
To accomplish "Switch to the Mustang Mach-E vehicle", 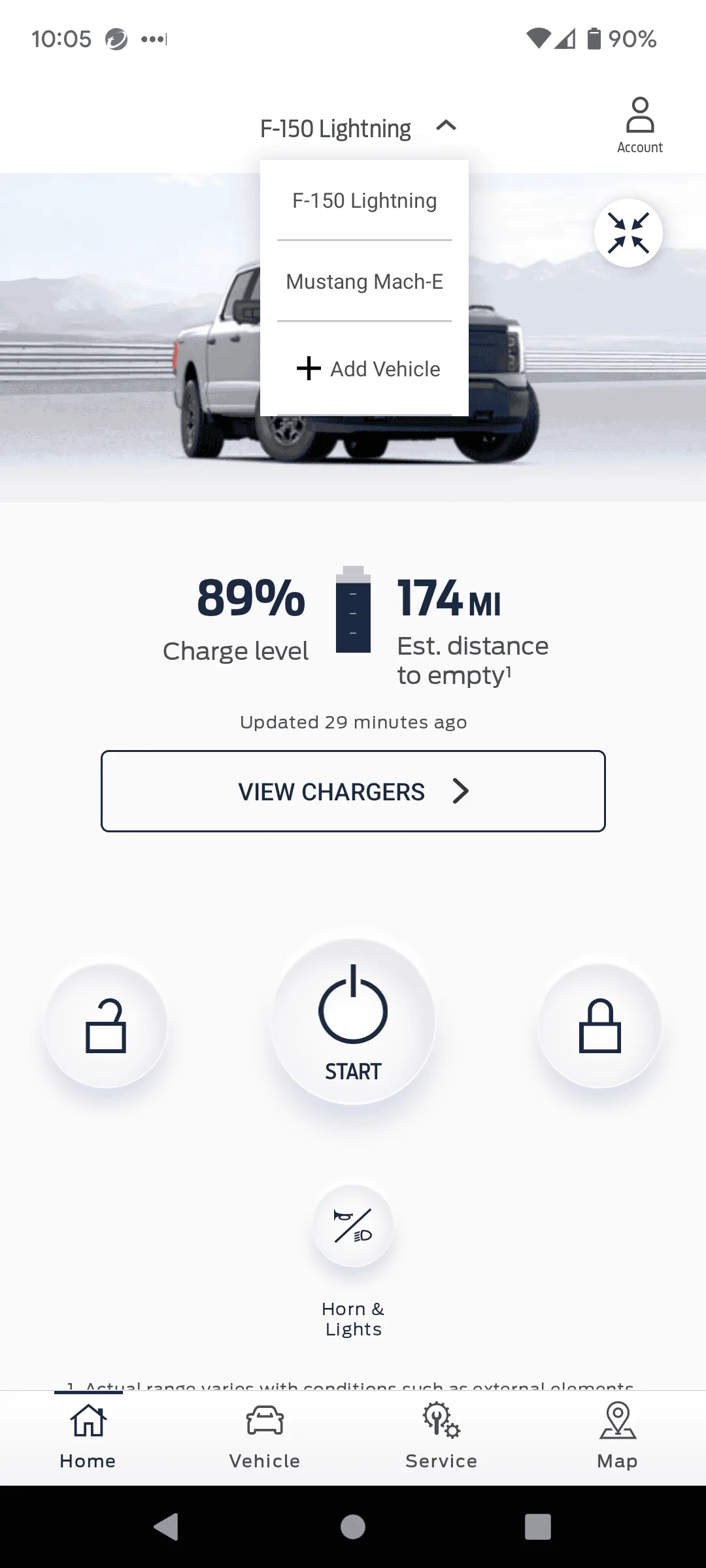I will pos(364,282).
